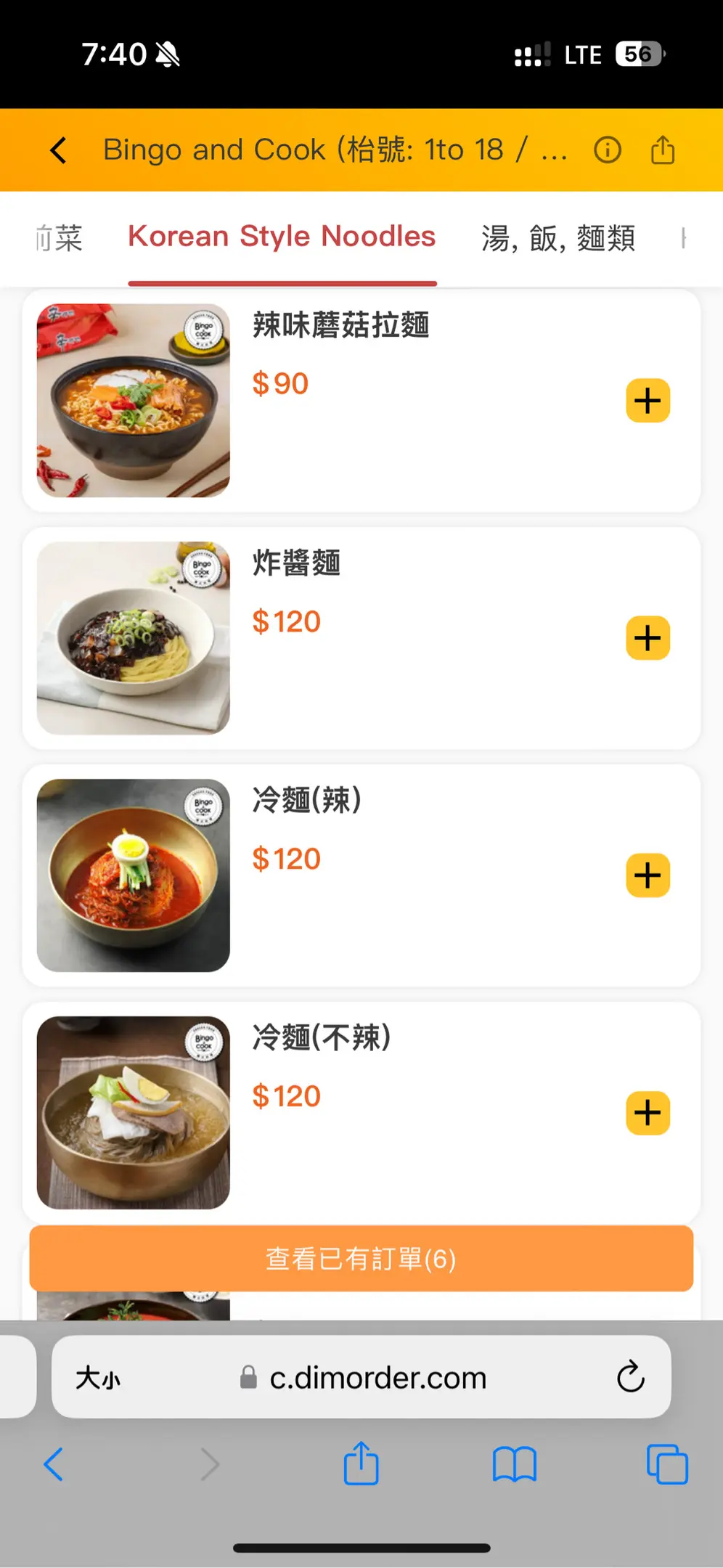The image size is (723, 1568).
Task: Go back from the Bingo and Cook menu
Action: (59, 150)
